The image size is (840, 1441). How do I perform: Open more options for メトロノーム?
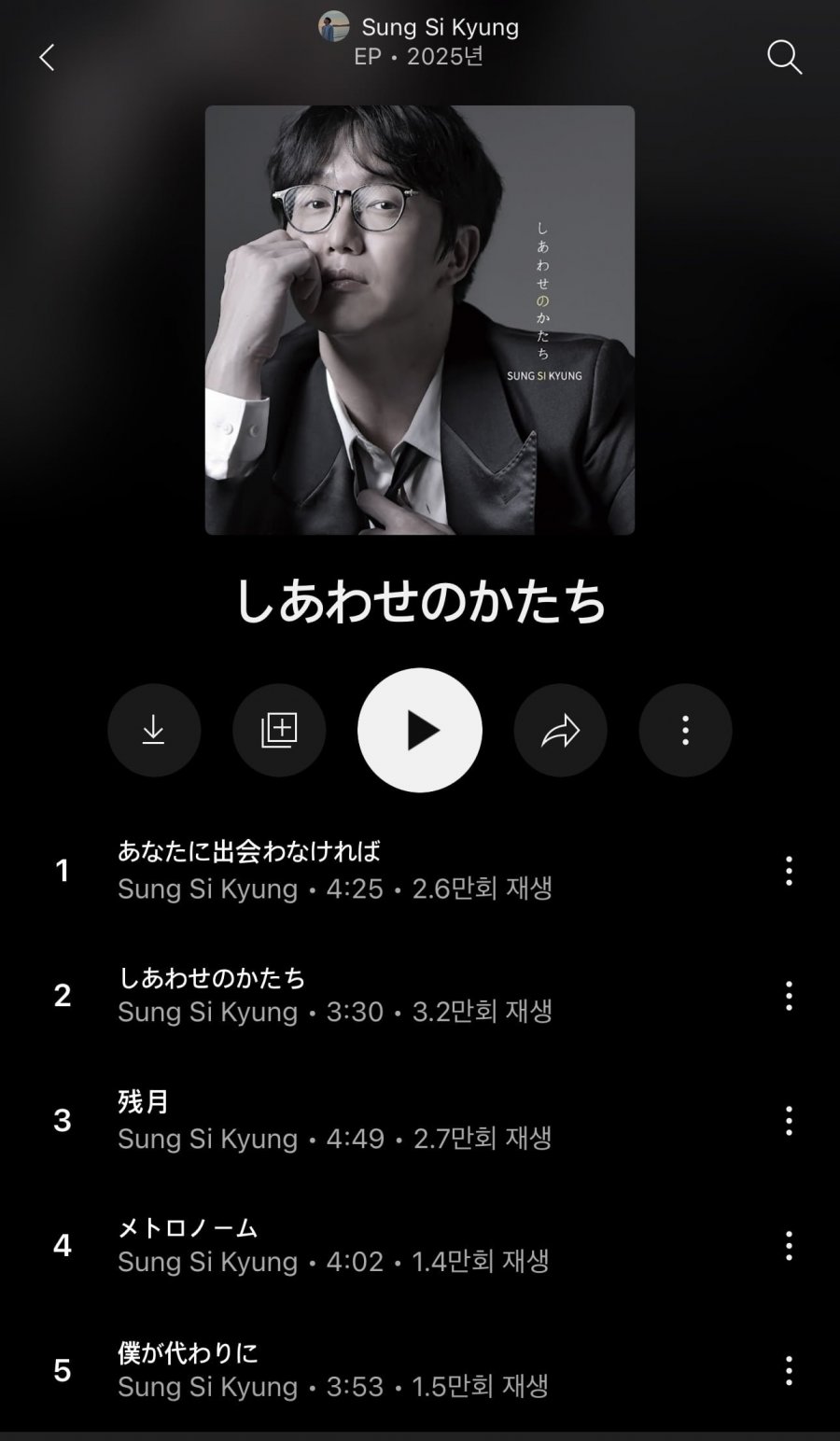pyautogui.click(x=789, y=1246)
